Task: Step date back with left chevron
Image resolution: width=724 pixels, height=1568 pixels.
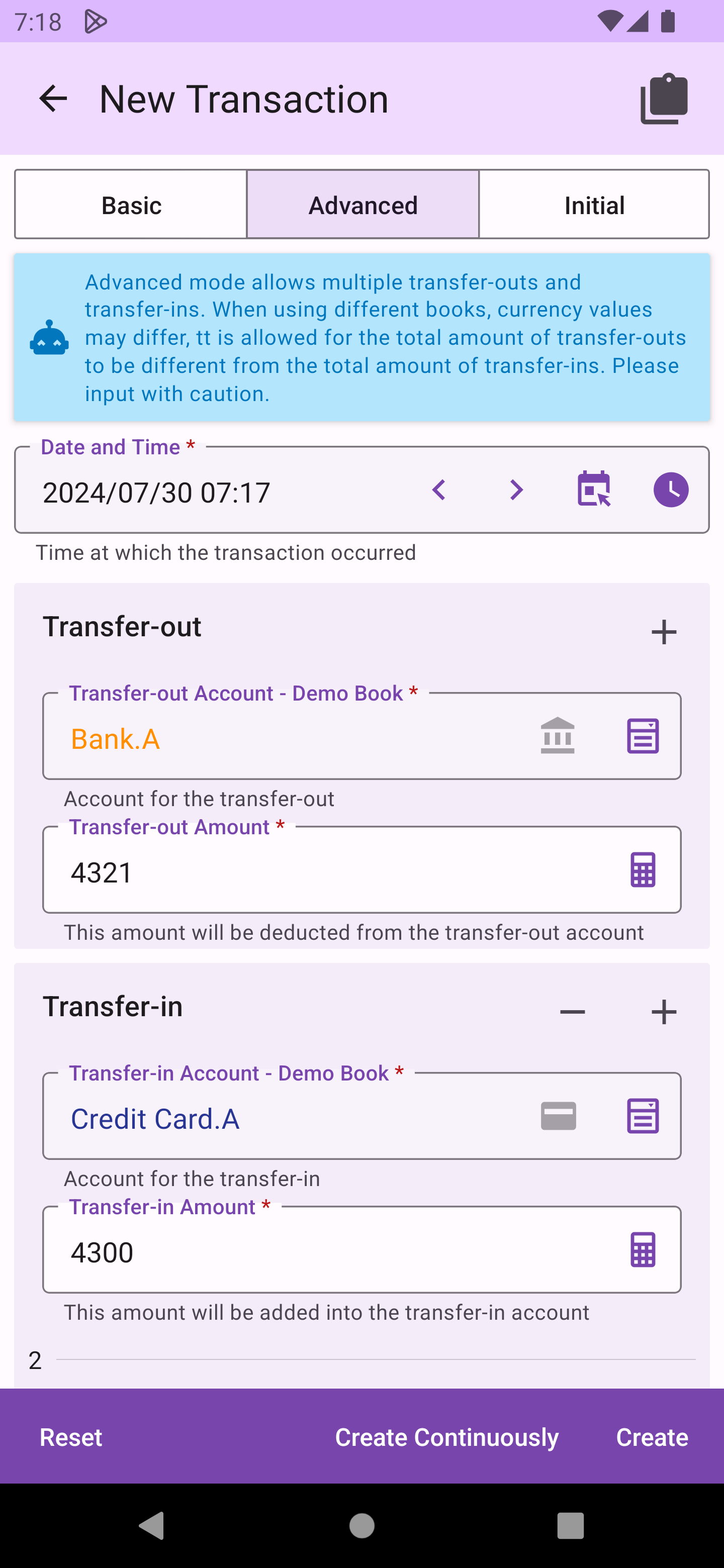Action: [439, 490]
